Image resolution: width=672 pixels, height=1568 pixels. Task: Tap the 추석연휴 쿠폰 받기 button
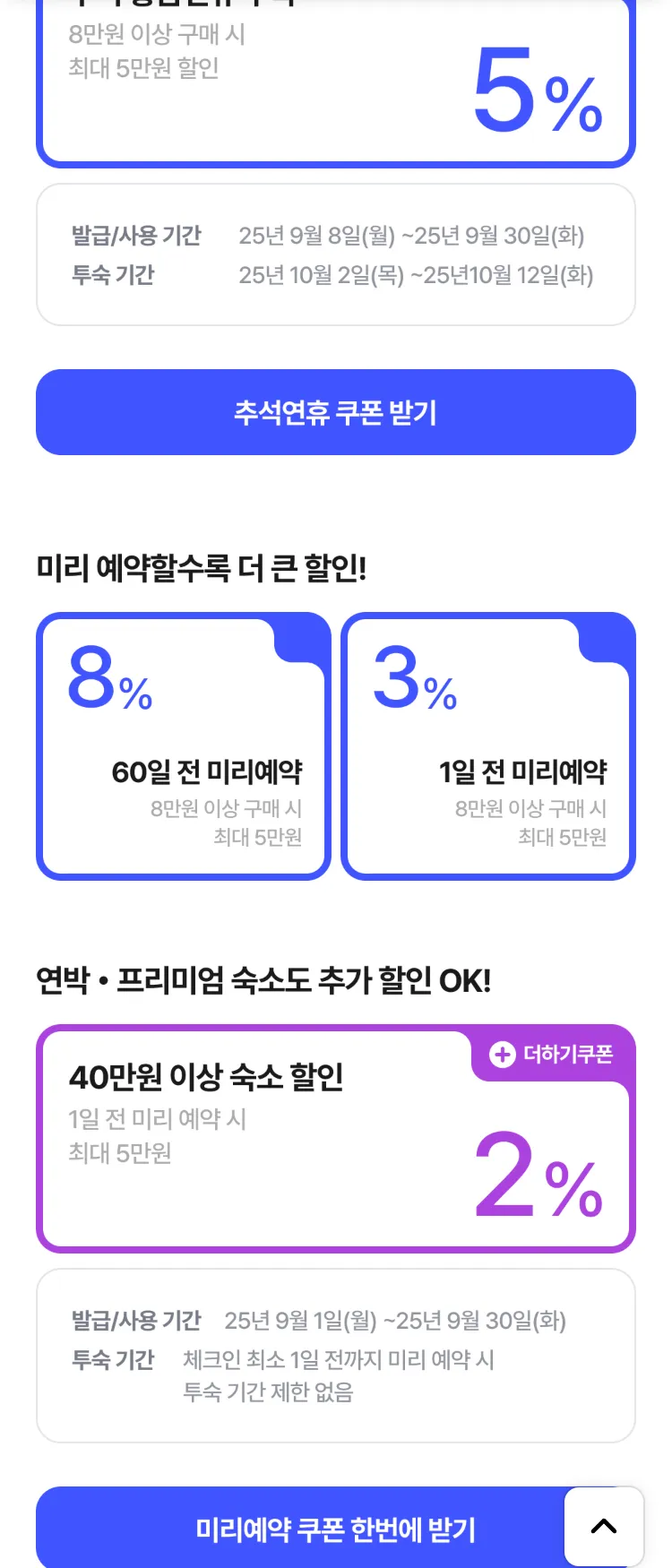tap(335, 412)
